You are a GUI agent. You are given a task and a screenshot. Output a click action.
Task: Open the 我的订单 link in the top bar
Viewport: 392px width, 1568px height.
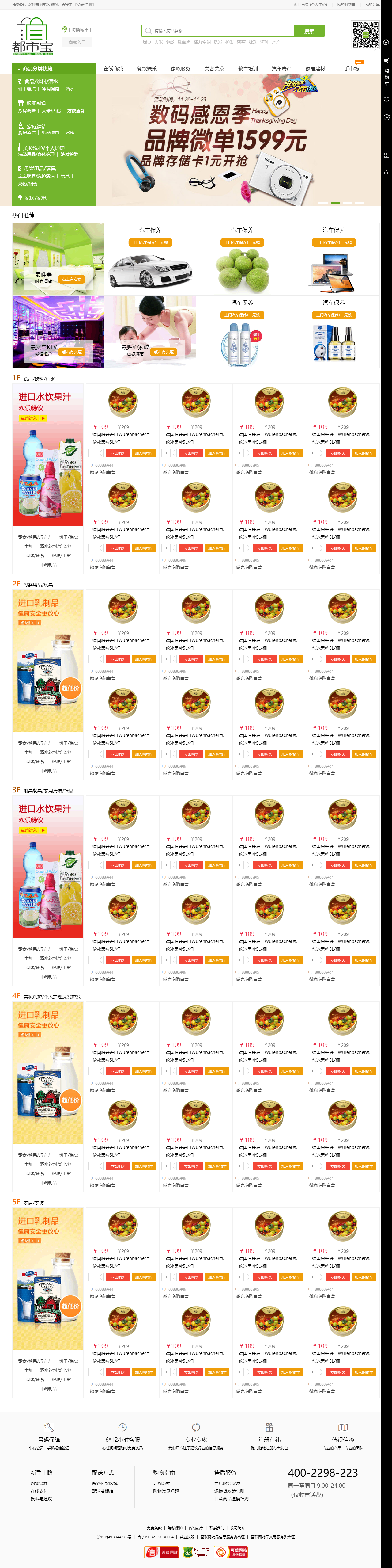pyautogui.click(x=372, y=4)
